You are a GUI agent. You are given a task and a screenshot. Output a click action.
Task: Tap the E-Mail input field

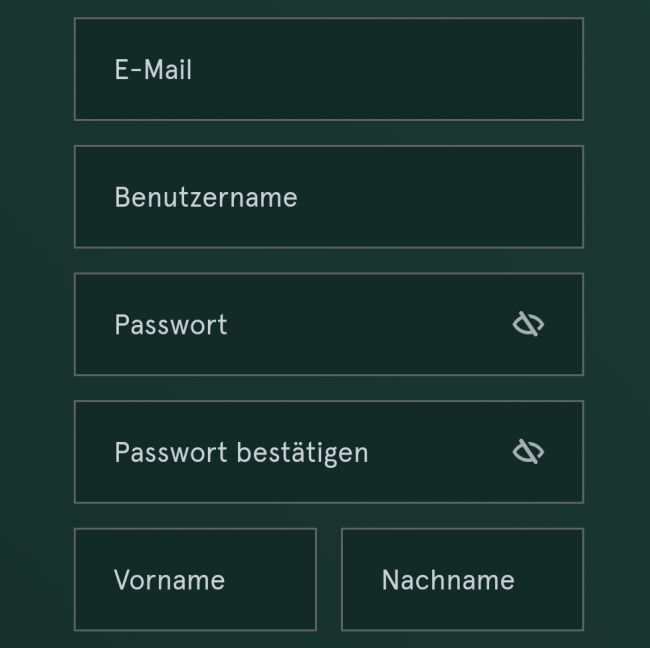click(x=328, y=69)
